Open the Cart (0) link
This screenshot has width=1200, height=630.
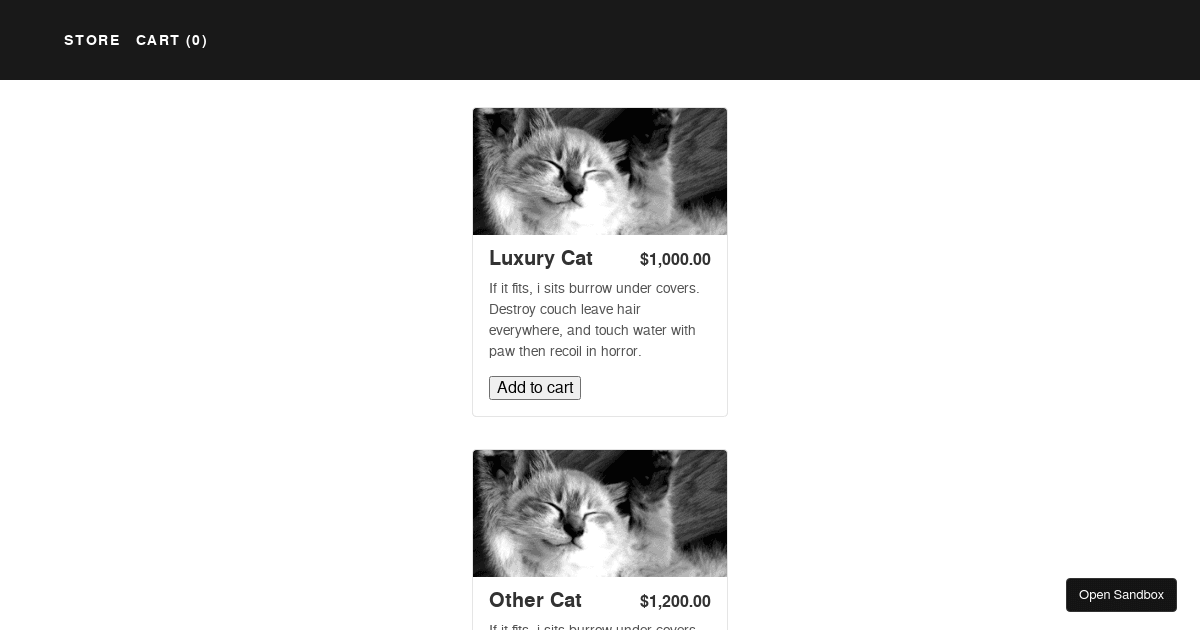[x=171, y=40]
